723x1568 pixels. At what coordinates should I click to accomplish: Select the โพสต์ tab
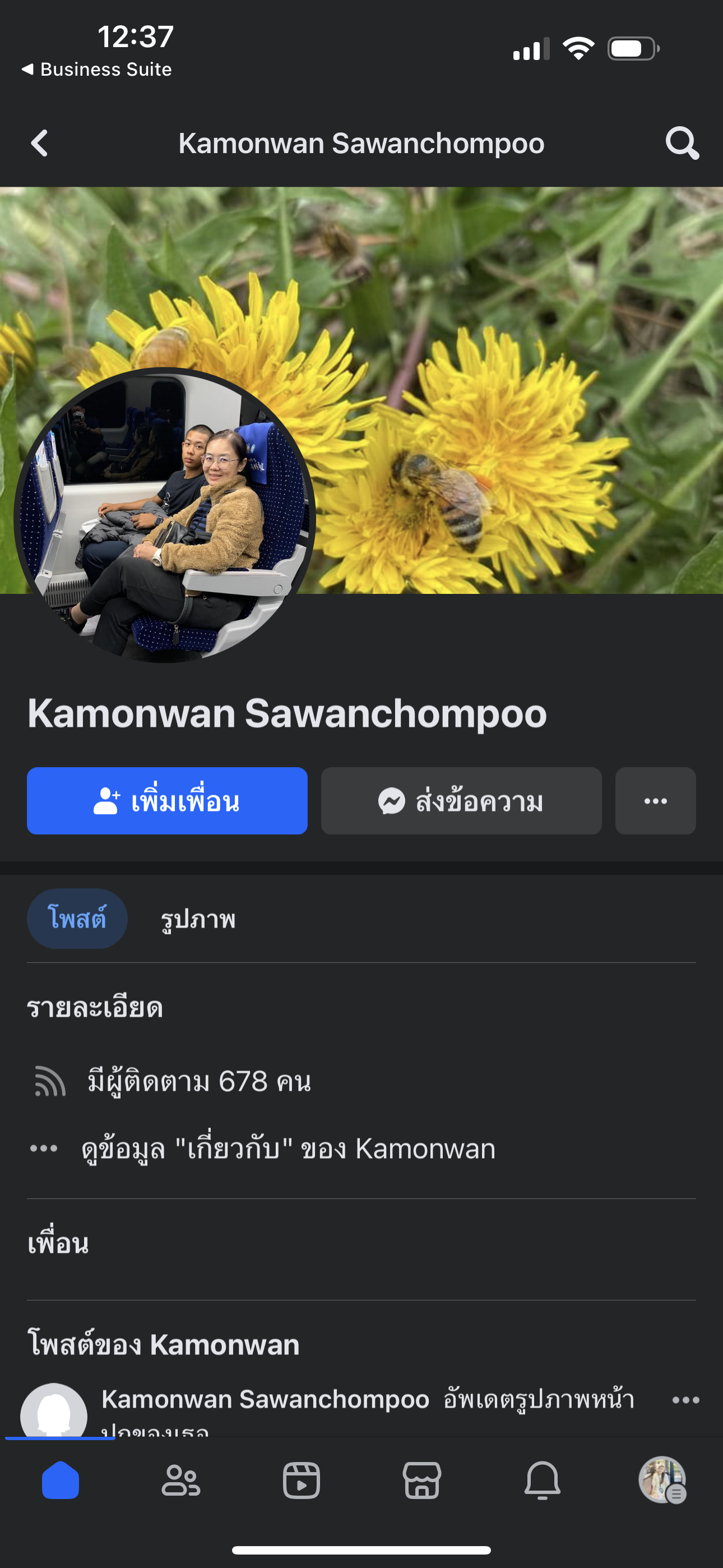click(x=77, y=919)
